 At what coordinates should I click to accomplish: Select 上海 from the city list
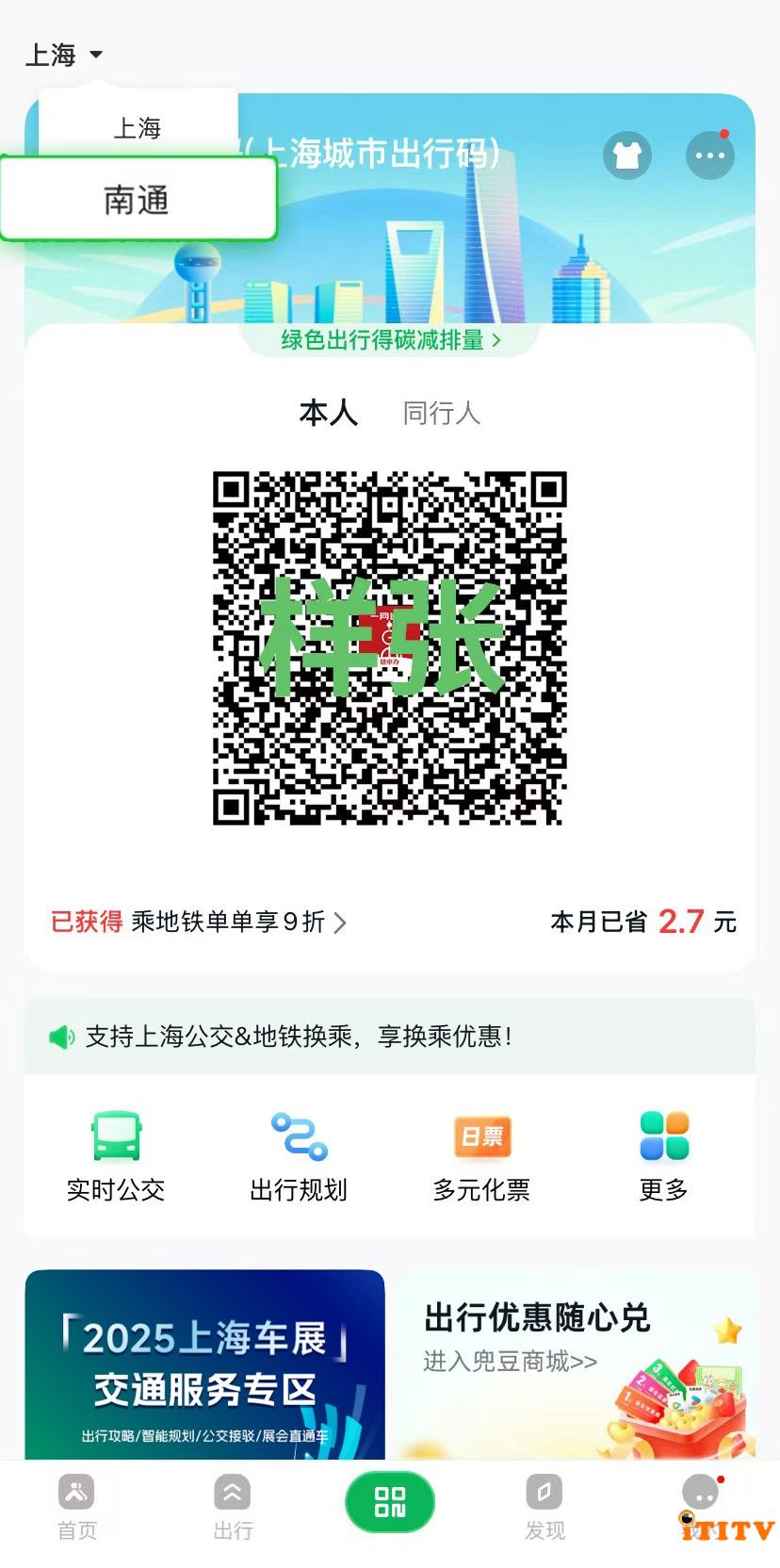pyautogui.click(x=138, y=128)
